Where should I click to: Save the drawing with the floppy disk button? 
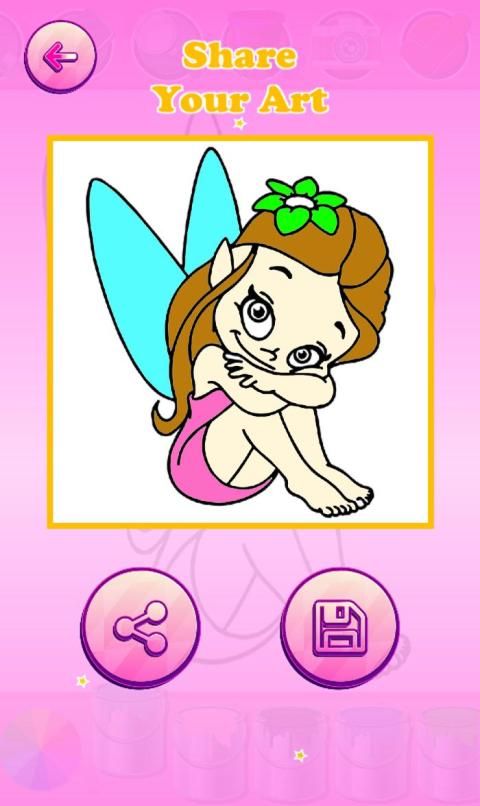pos(340,628)
